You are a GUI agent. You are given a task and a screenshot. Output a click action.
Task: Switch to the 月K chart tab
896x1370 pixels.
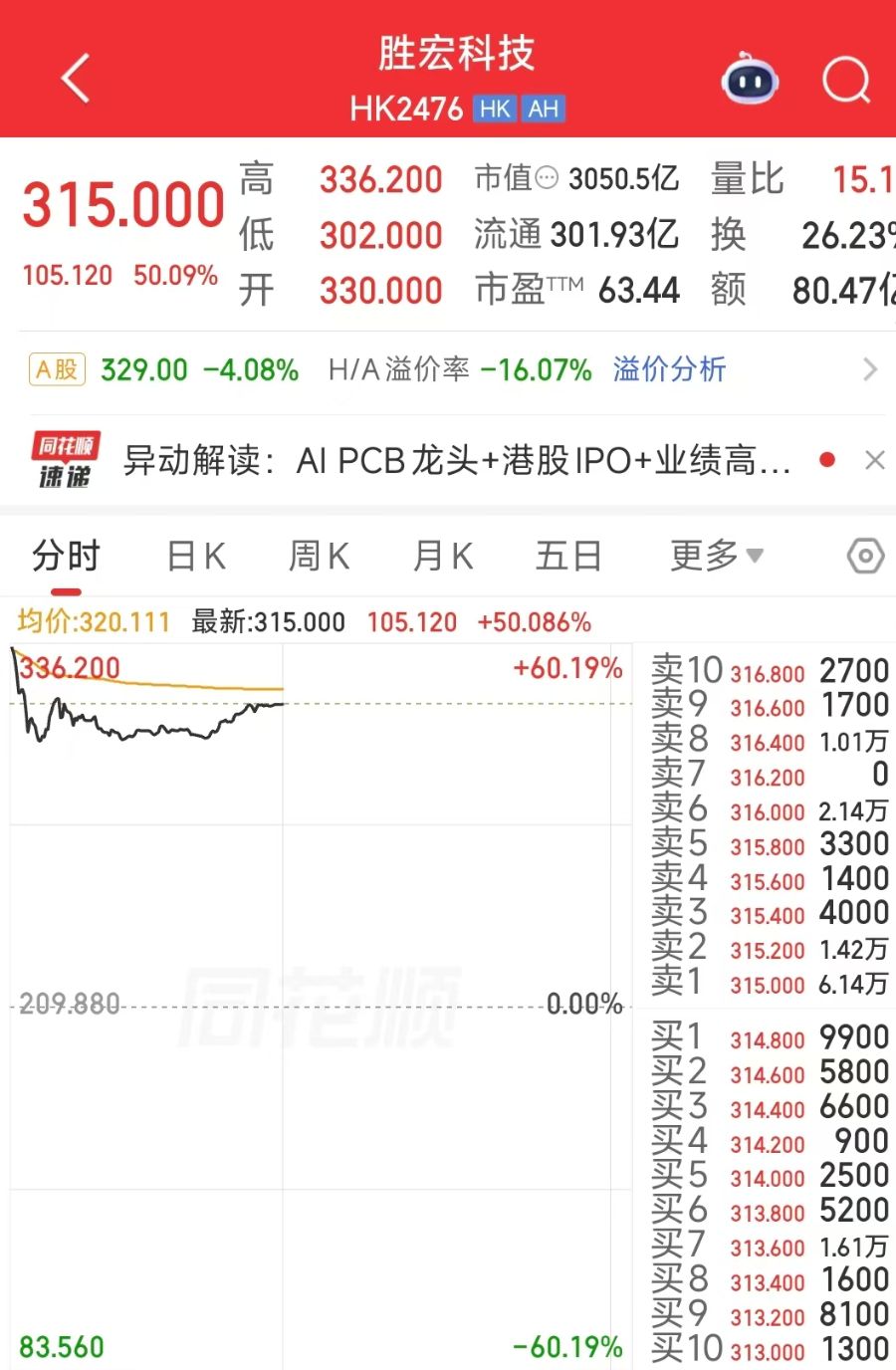pos(443,556)
